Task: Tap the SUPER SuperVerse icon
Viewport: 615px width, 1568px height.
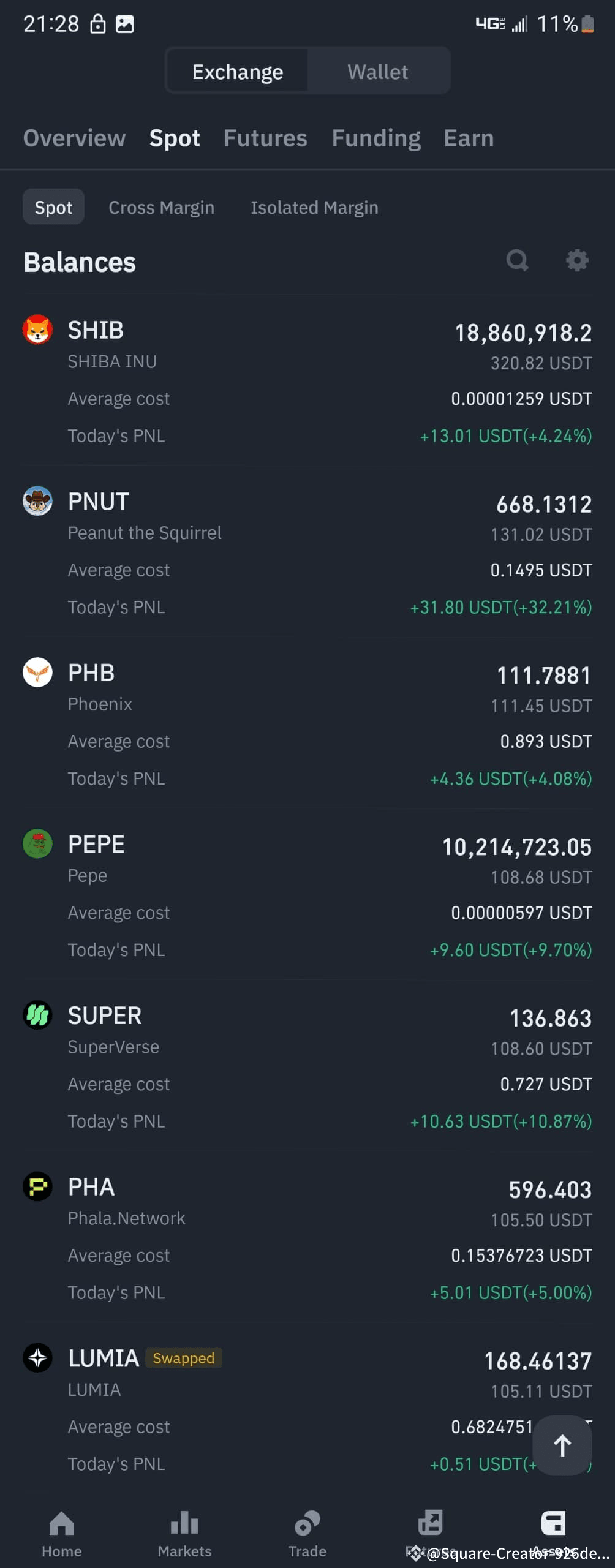Action: (x=37, y=1016)
